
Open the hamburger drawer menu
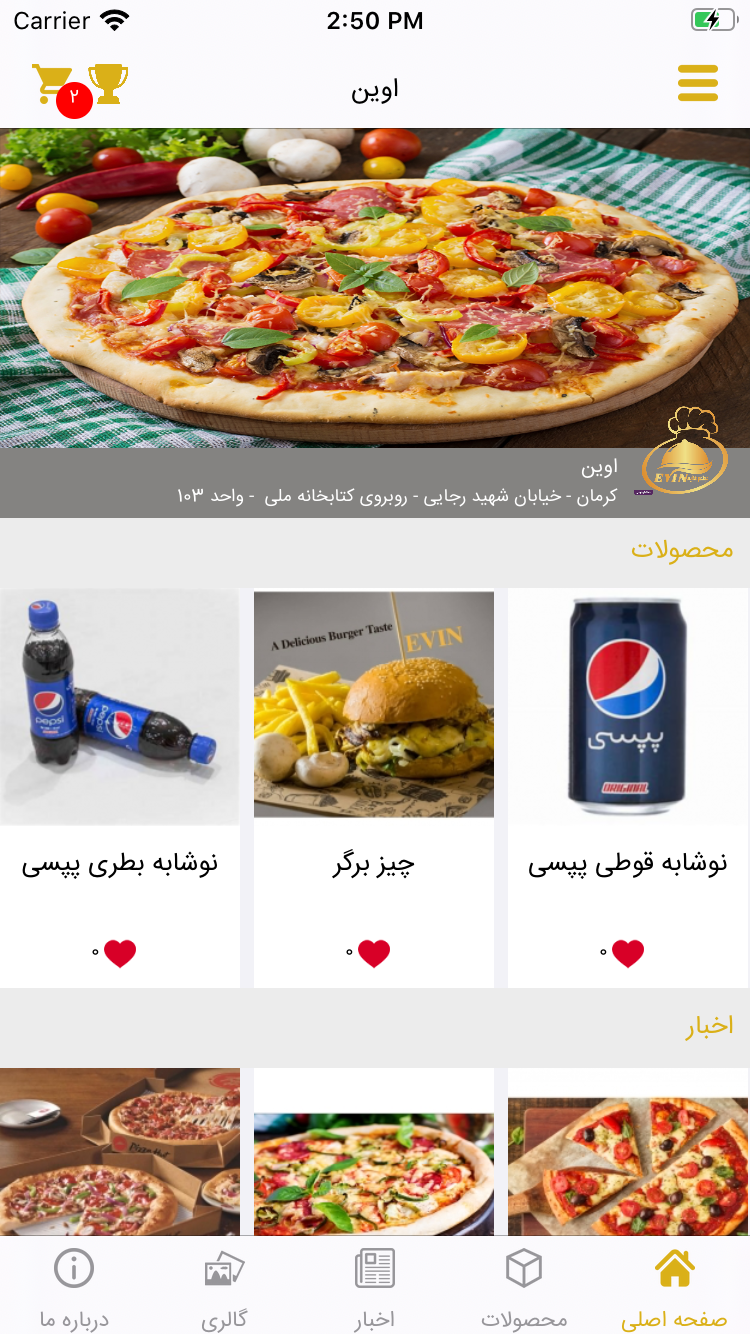(698, 83)
